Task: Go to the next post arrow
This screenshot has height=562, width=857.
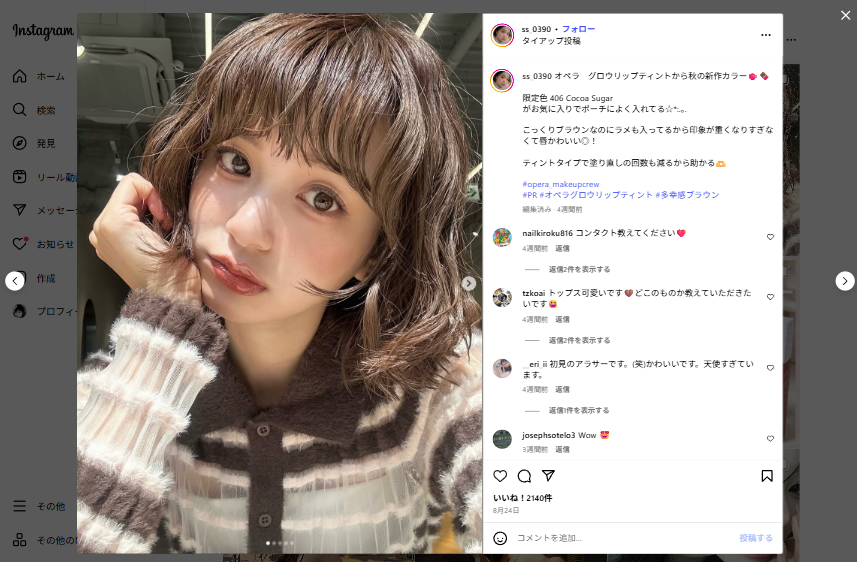Action: click(845, 281)
